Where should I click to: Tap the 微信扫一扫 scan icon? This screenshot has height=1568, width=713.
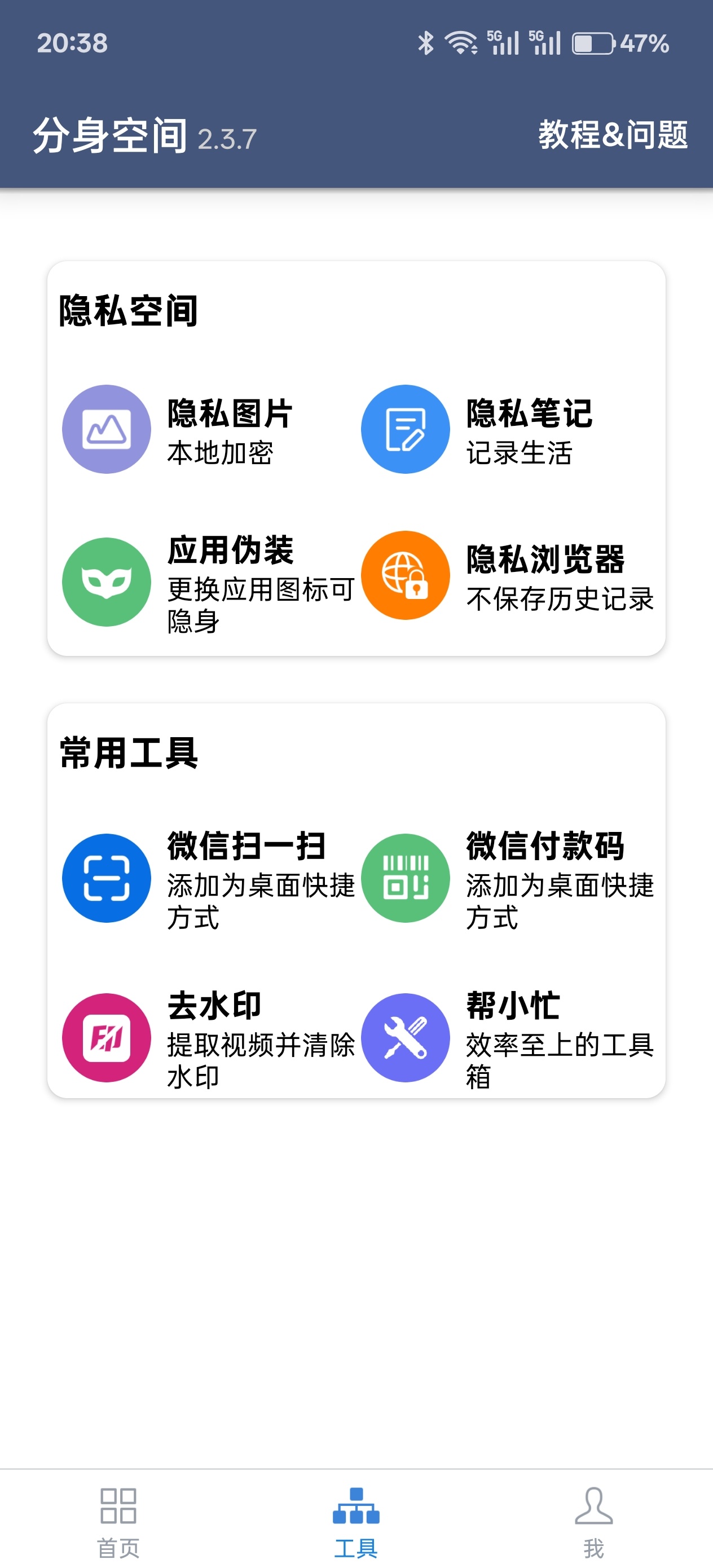coord(105,877)
